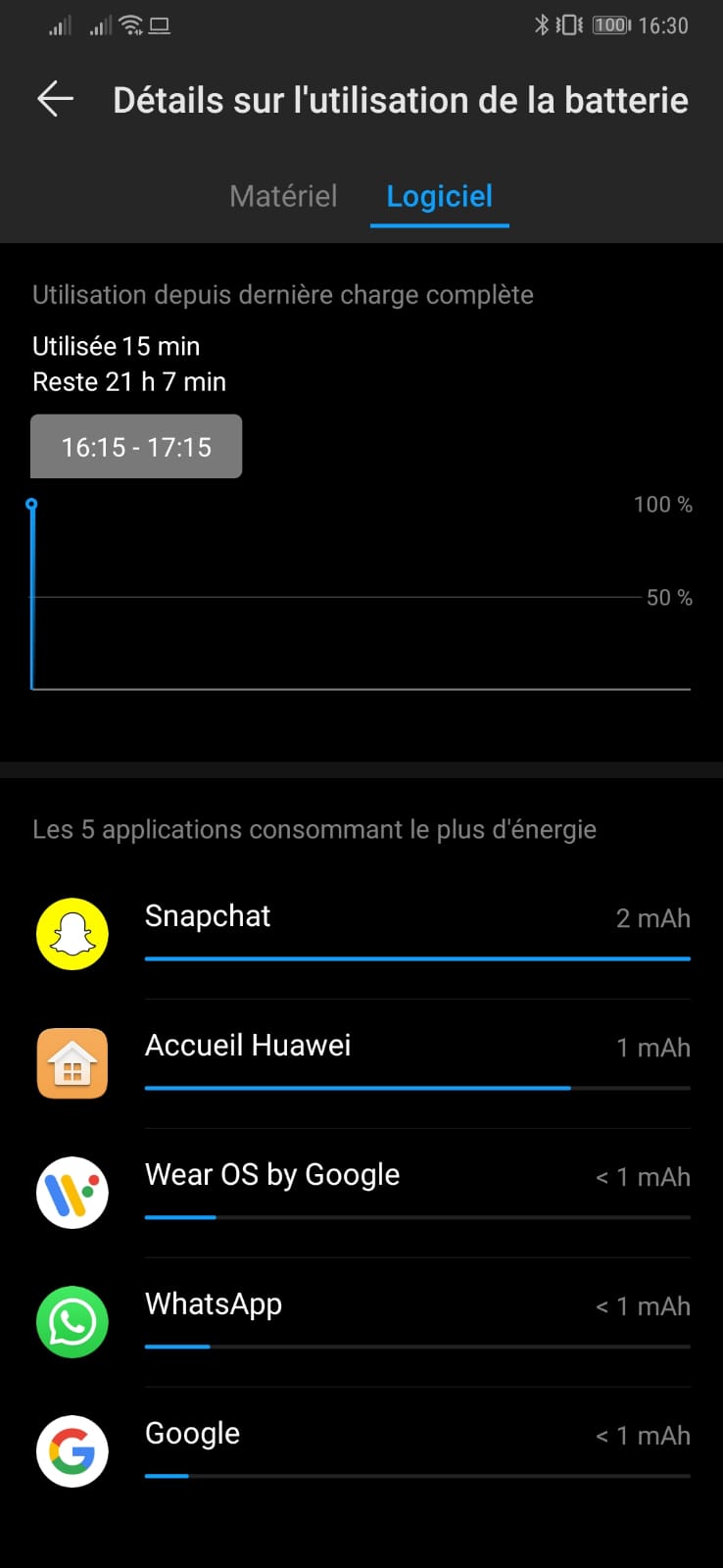
Task: Open Accueil Huawei battery details
Action: coord(361,1063)
